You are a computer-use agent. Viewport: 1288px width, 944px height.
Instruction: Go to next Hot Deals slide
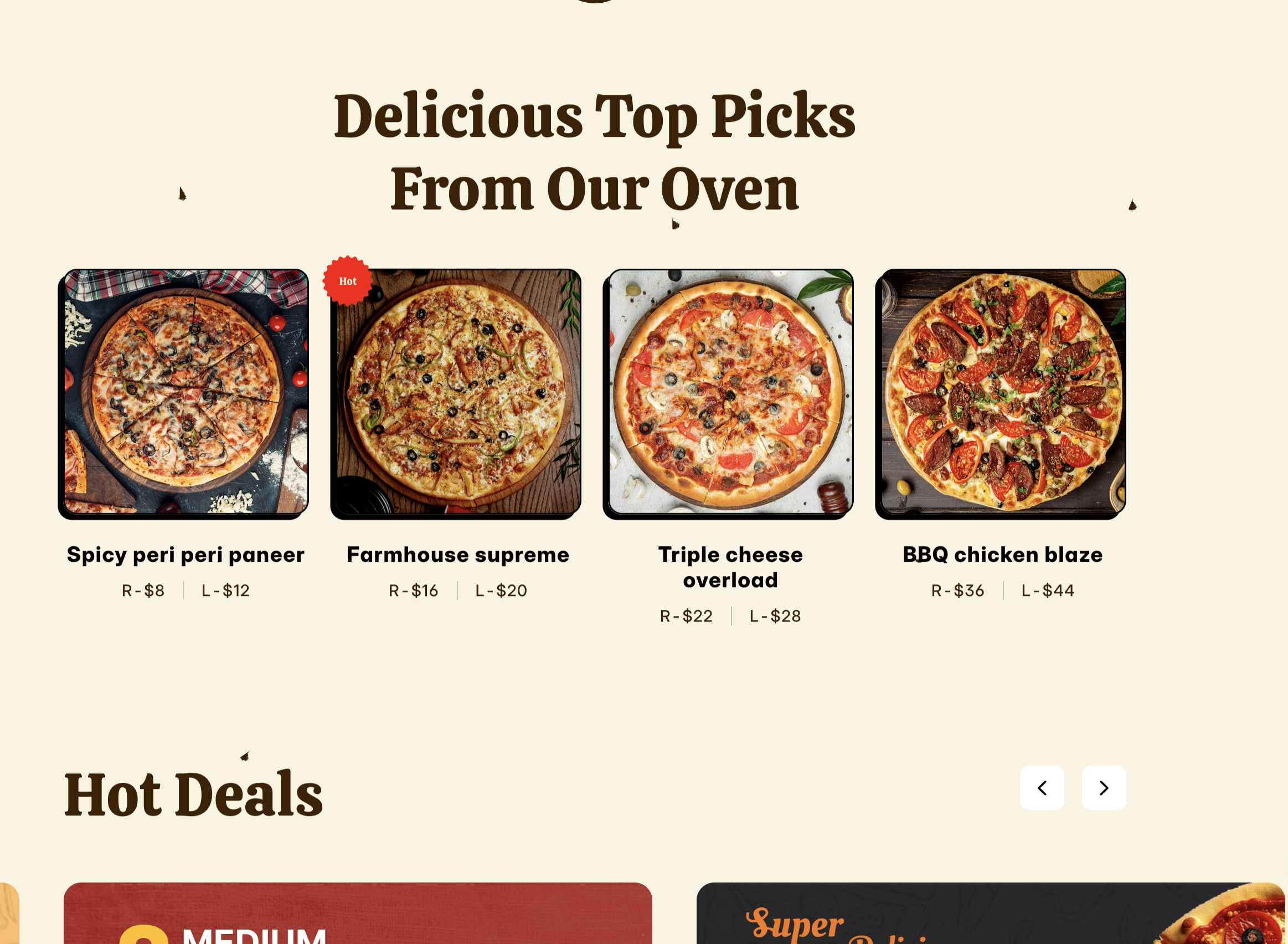1104,788
